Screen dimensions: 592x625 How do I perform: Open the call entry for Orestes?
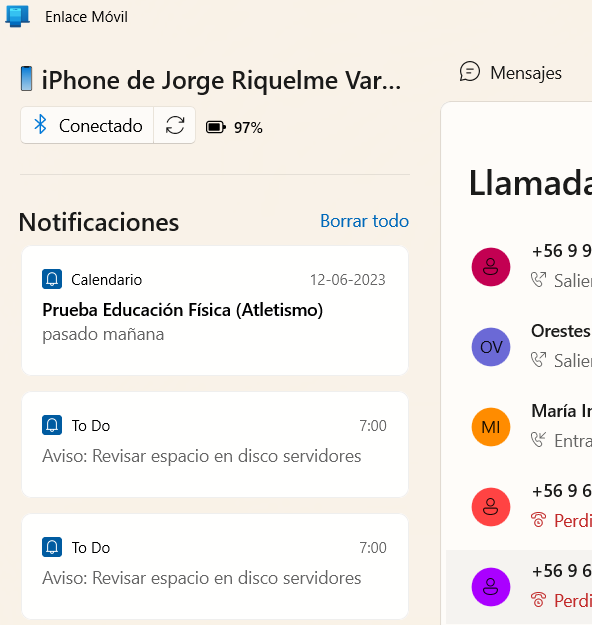519,346
